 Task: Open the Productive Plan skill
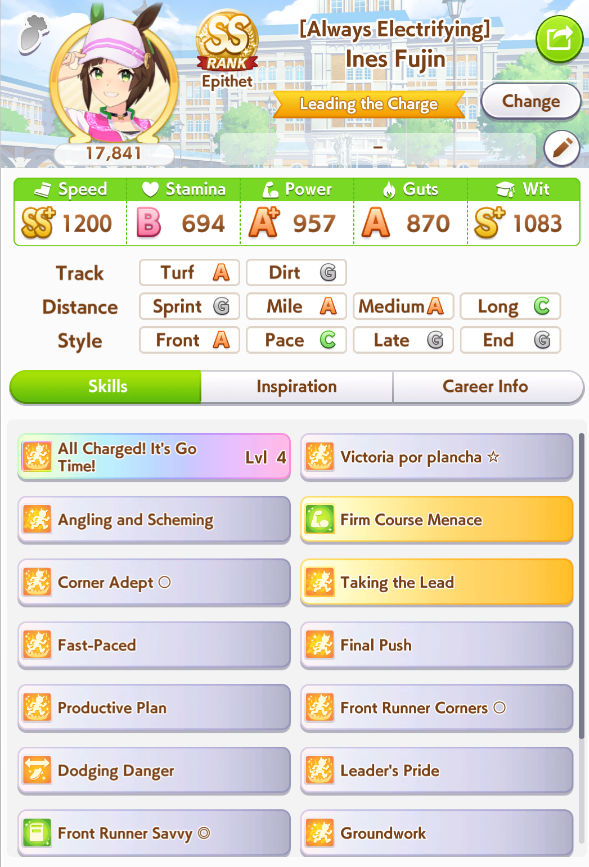pos(154,708)
